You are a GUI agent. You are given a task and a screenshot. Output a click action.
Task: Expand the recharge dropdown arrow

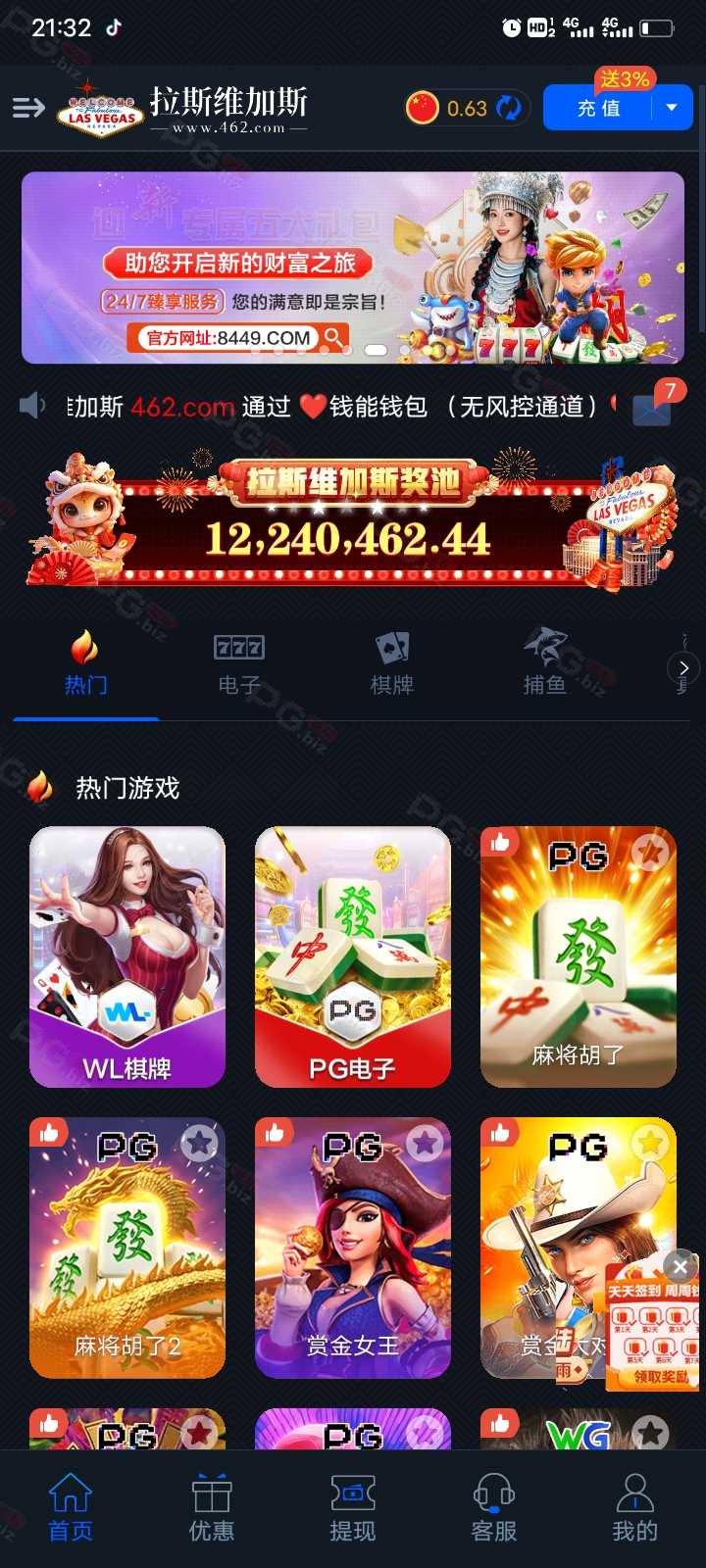click(672, 108)
